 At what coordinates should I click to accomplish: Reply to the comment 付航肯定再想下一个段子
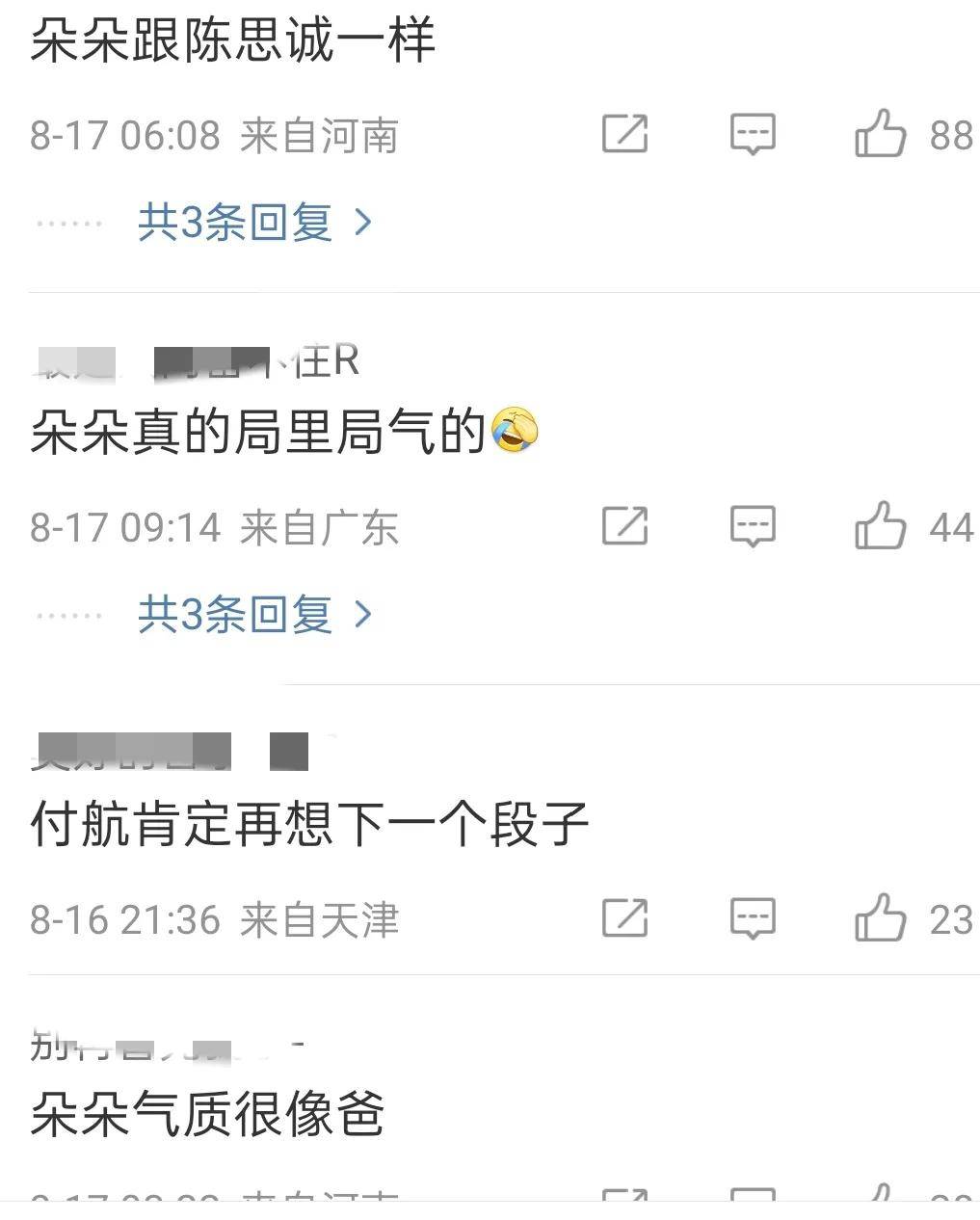tap(753, 918)
